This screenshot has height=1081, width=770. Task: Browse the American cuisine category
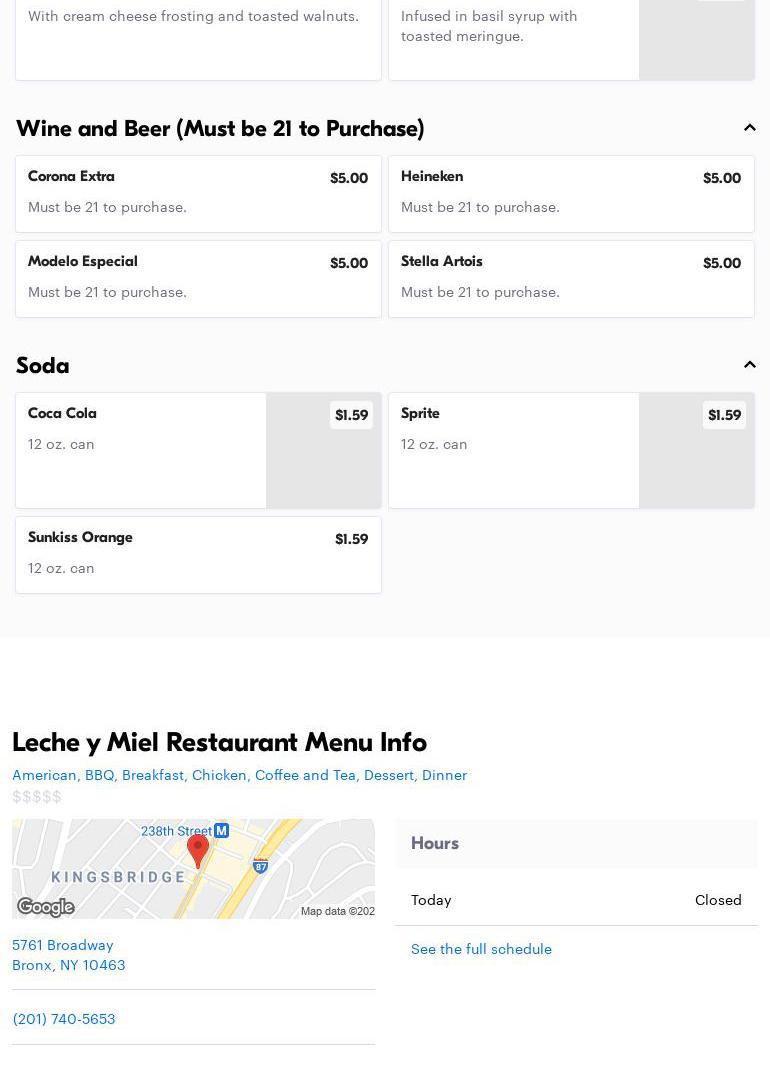pyautogui.click(x=44, y=774)
